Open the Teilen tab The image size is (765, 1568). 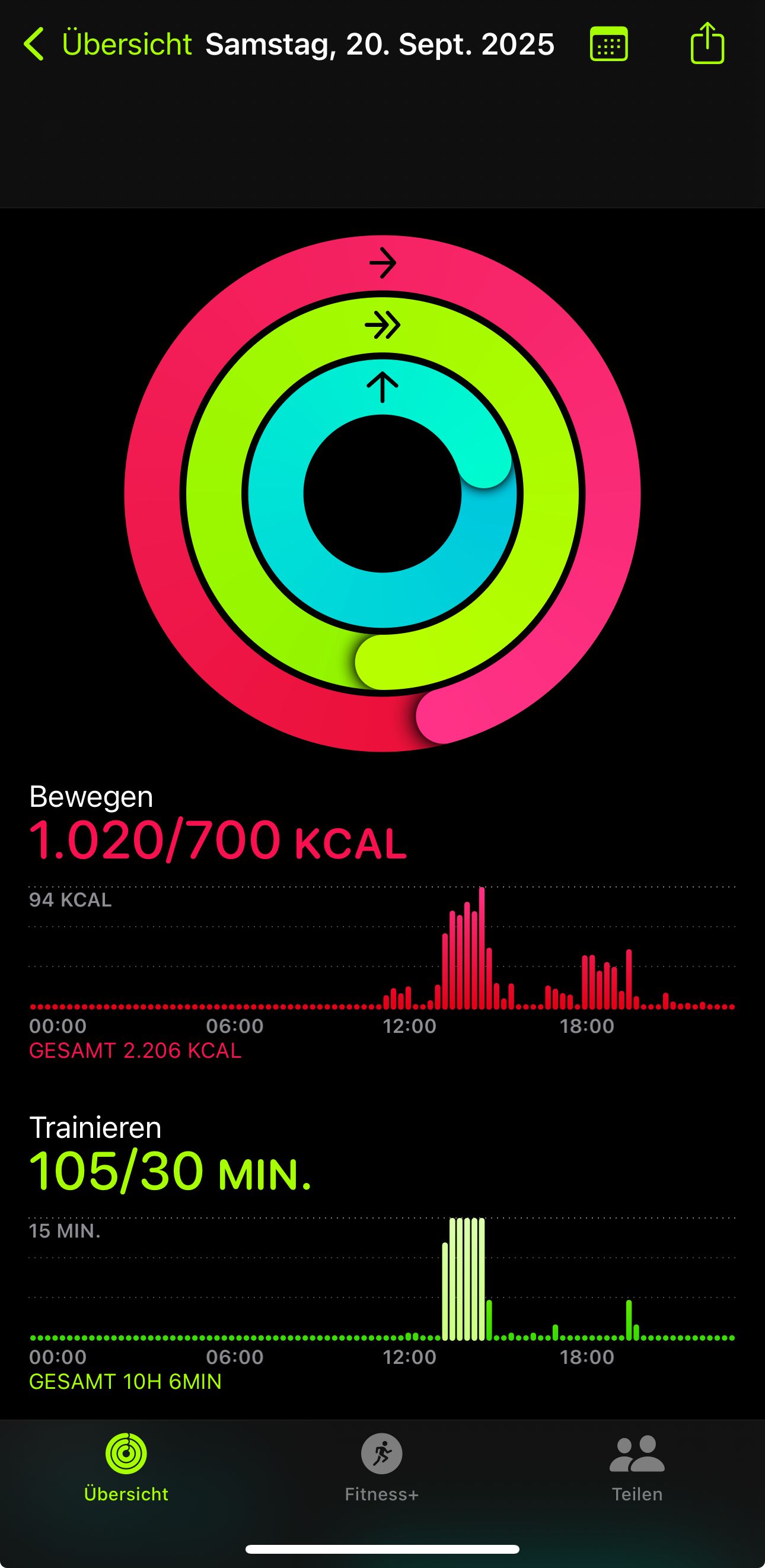click(636, 1468)
